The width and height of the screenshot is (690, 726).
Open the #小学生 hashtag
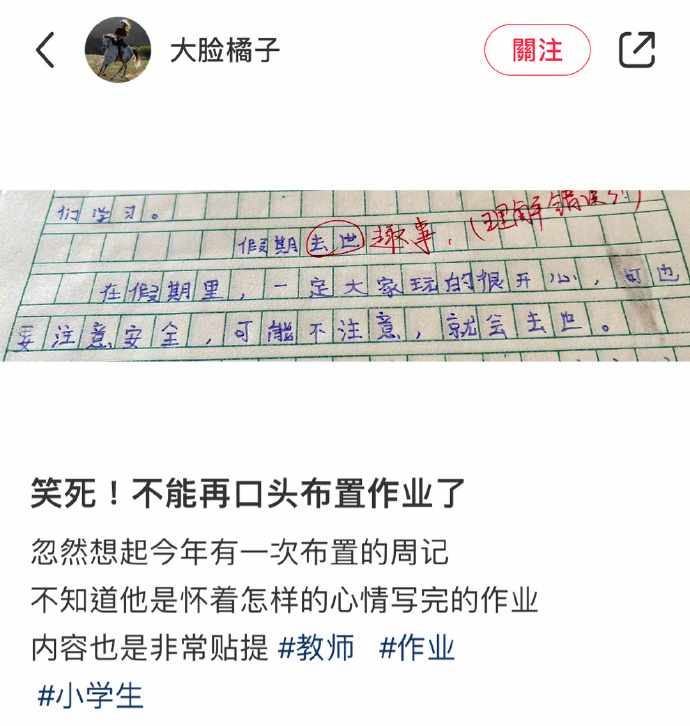pyautogui.click(x=91, y=695)
